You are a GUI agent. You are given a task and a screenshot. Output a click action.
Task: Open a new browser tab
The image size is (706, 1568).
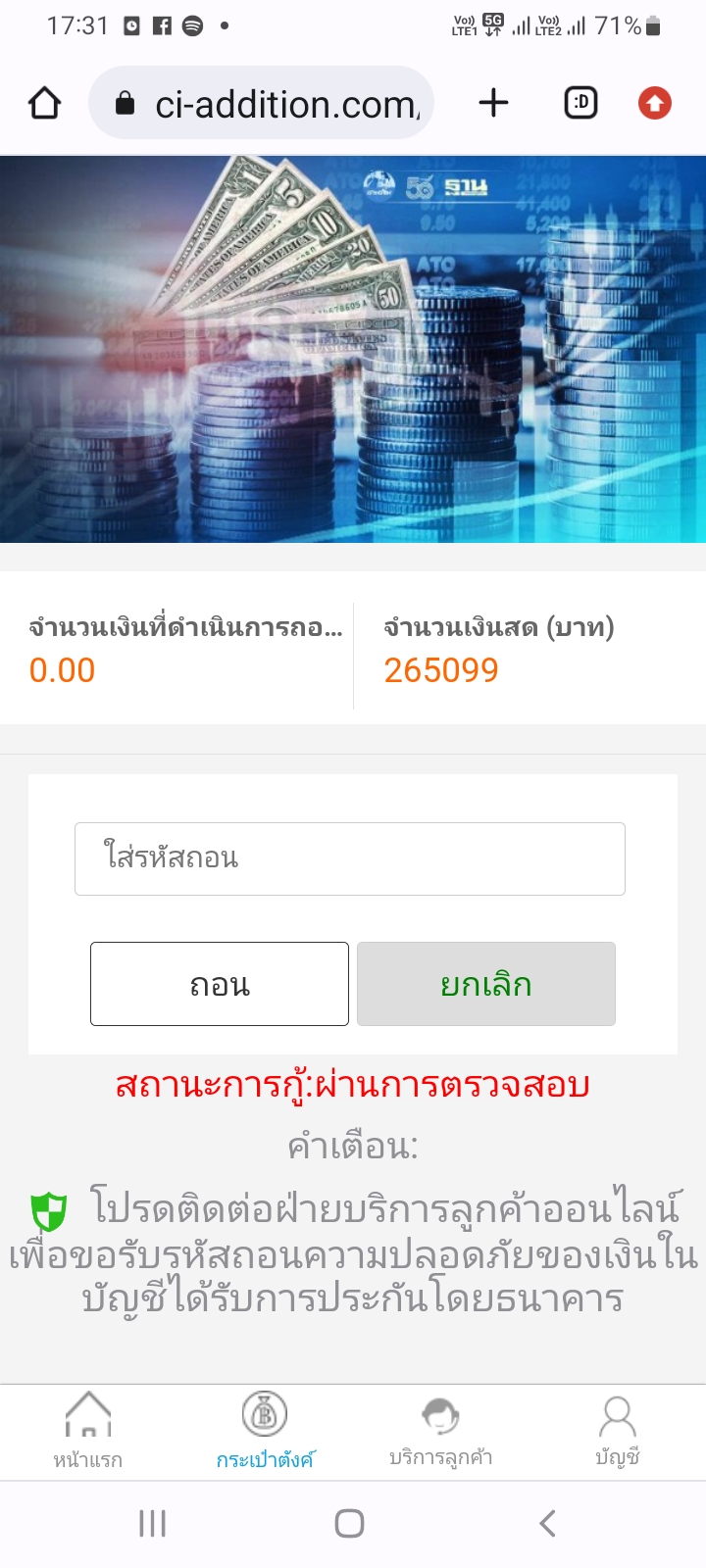coord(493,103)
